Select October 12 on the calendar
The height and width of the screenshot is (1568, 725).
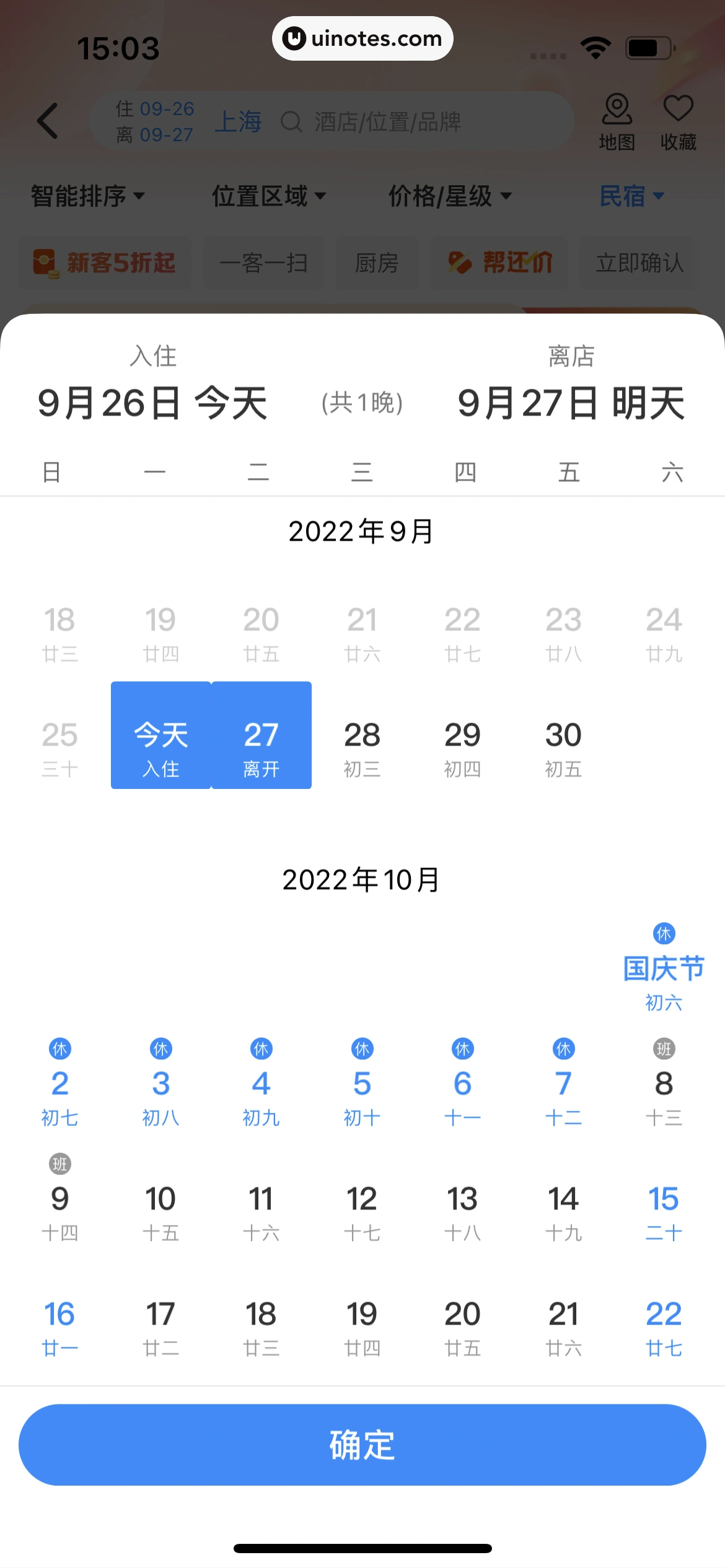(362, 1209)
